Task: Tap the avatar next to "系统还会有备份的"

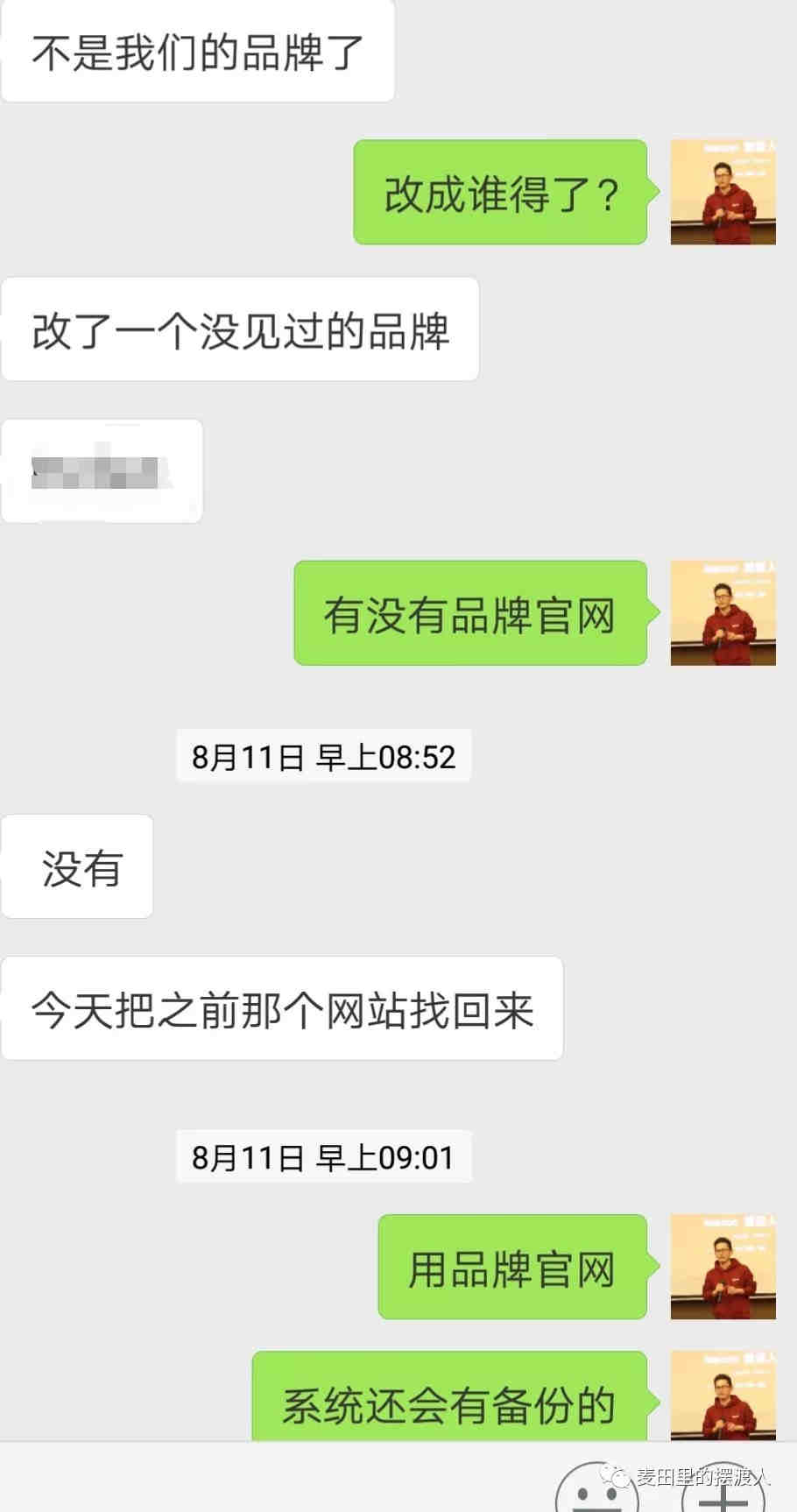Action: point(723,1396)
